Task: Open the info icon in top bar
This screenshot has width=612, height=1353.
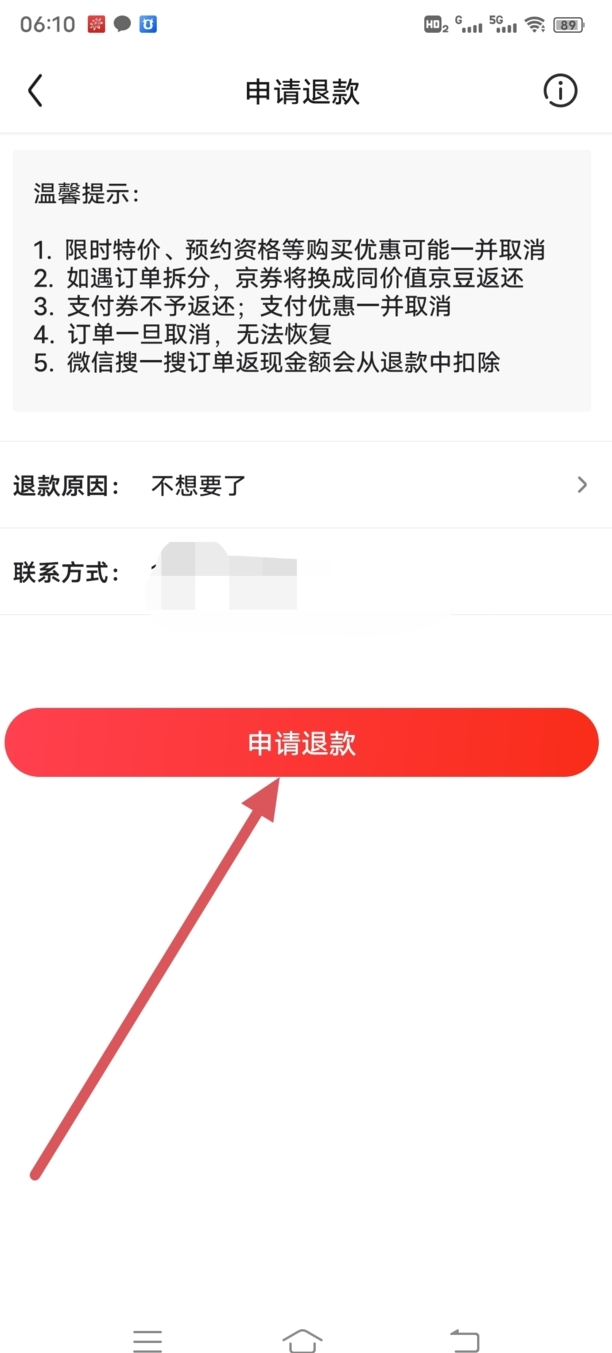Action: click(x=560, y=91)
